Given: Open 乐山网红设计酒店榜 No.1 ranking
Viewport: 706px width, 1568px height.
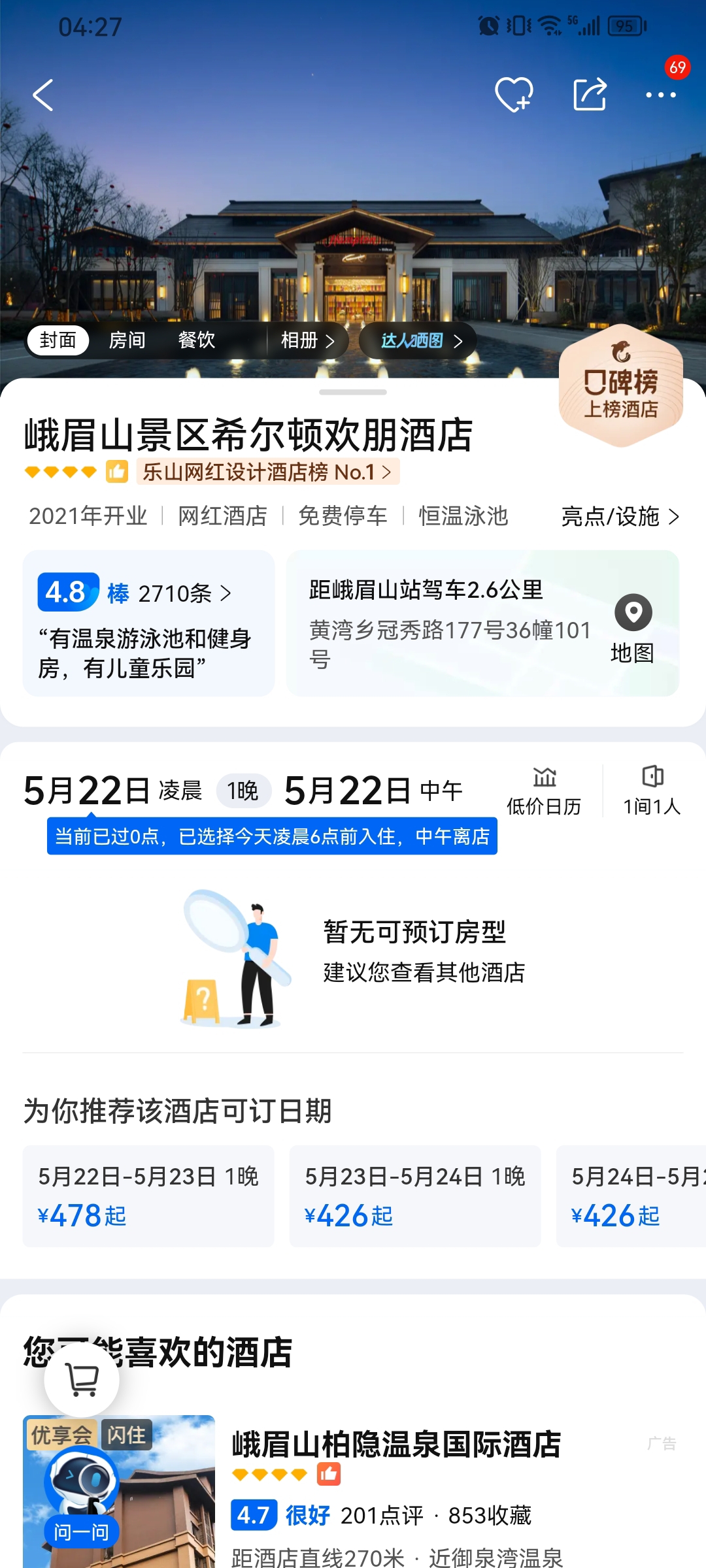Looking at the screenshot, I should [x=267, y=472].
